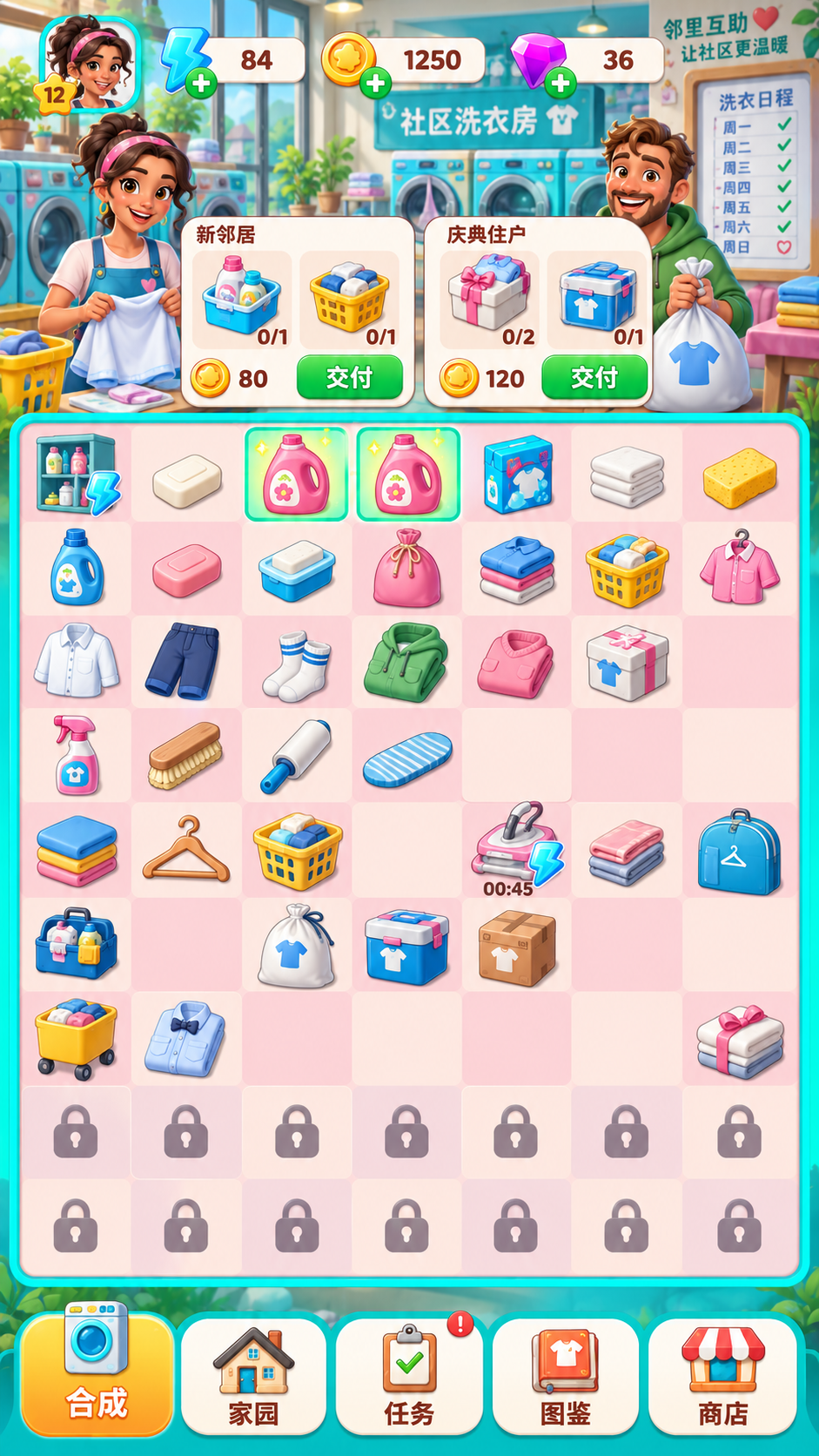819x1456 pixels.
Task: Select the wooden hanger item
Action: 186,849
